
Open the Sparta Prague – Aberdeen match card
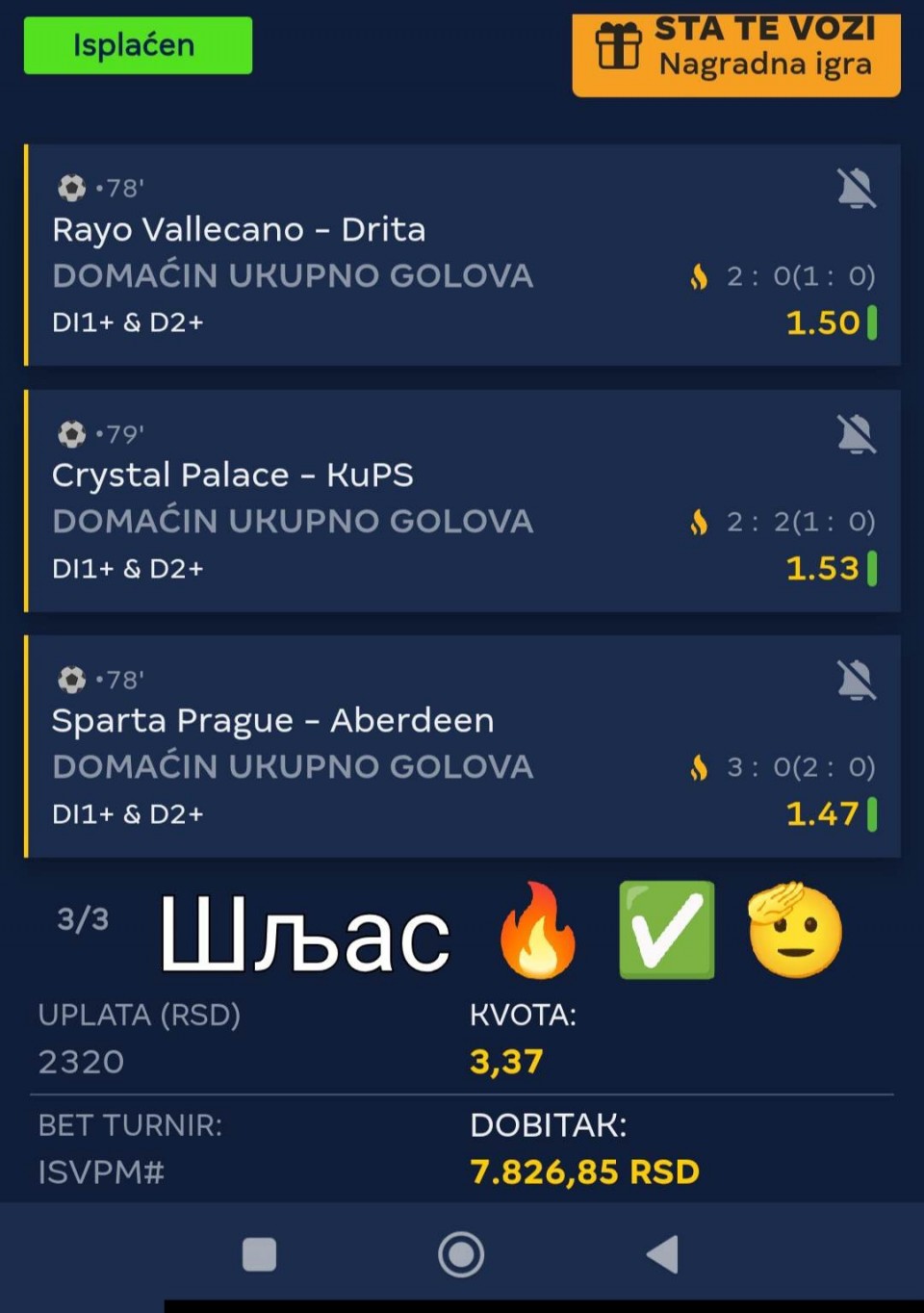tap(385, 746)
